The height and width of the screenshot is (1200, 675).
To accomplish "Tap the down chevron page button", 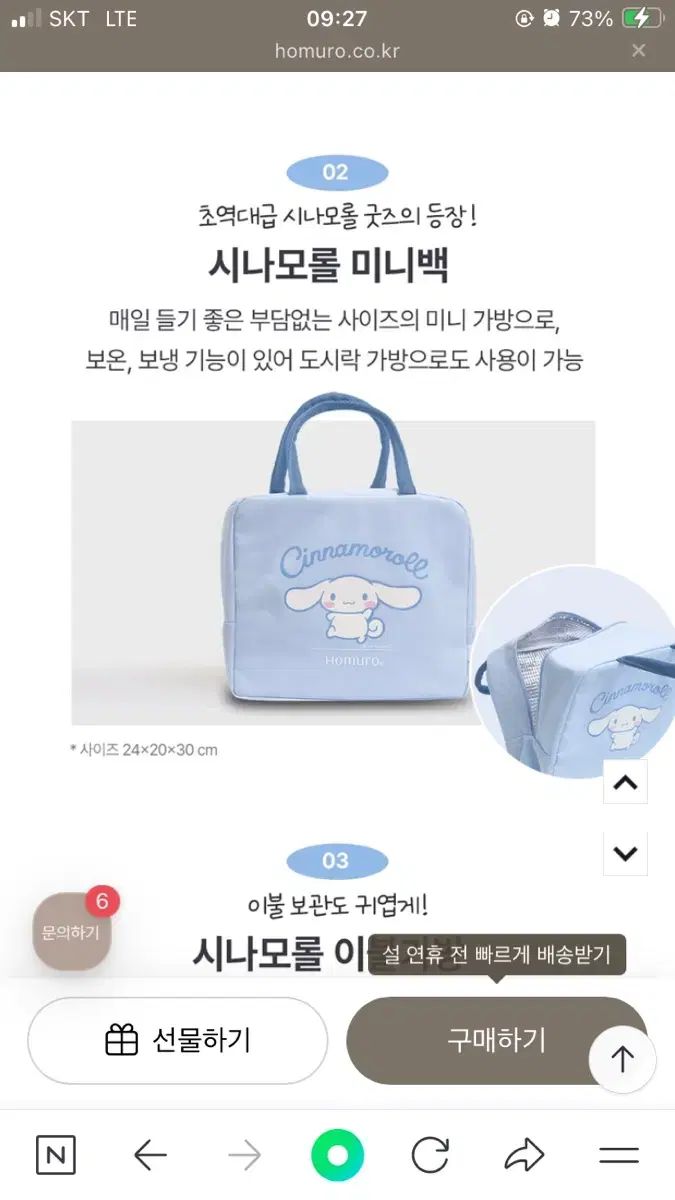I will tap(625, 854).
